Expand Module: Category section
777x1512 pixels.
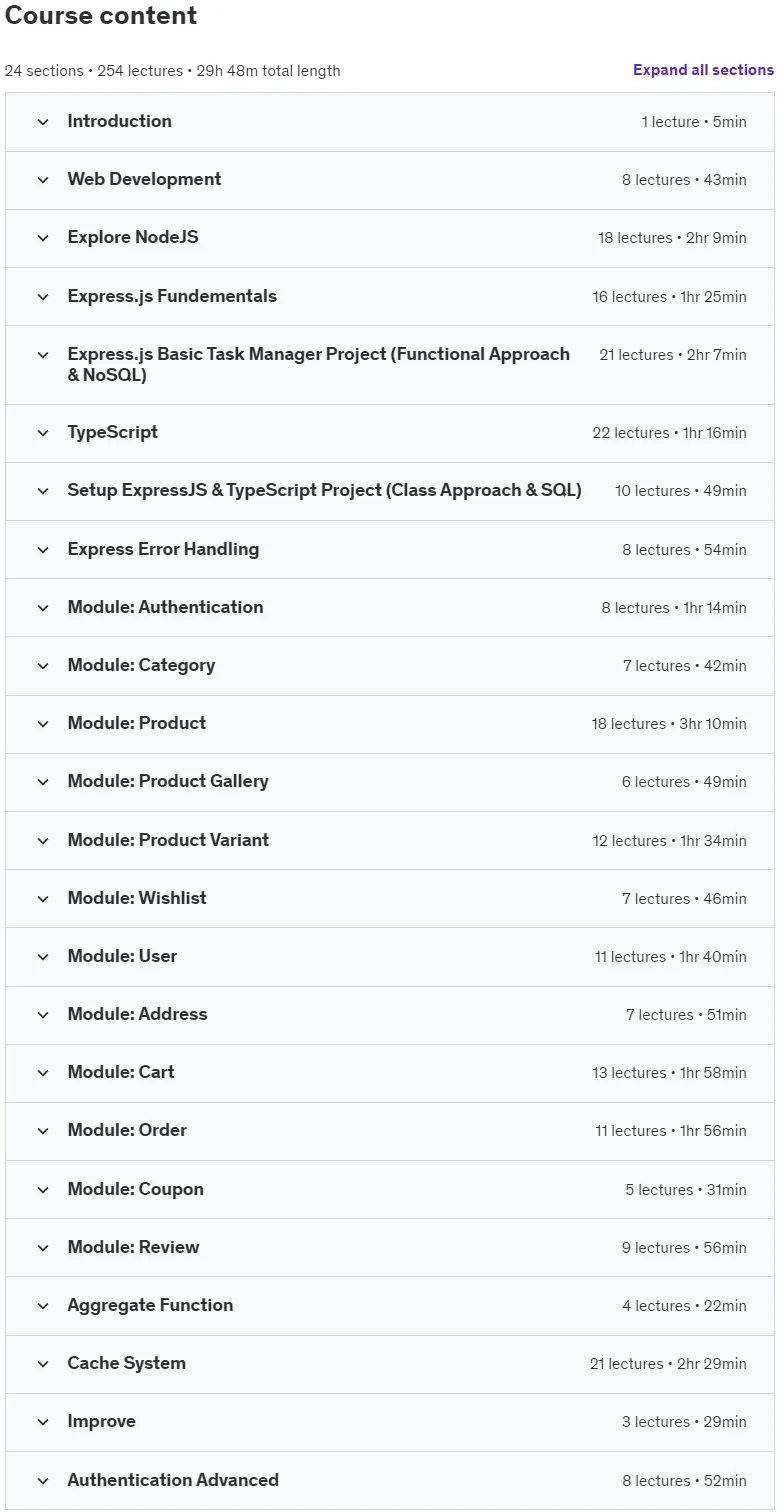[390, 665]
